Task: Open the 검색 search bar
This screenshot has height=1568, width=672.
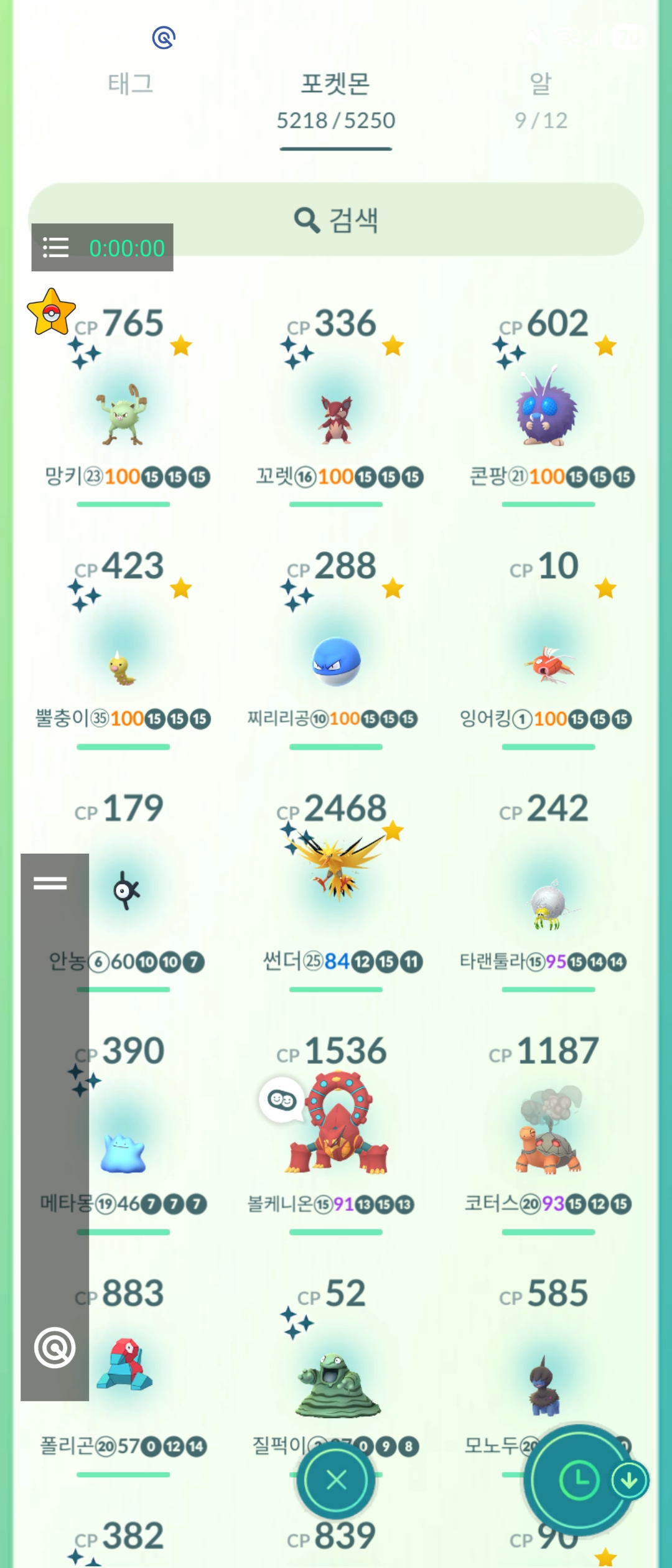Action: (336, 219)
